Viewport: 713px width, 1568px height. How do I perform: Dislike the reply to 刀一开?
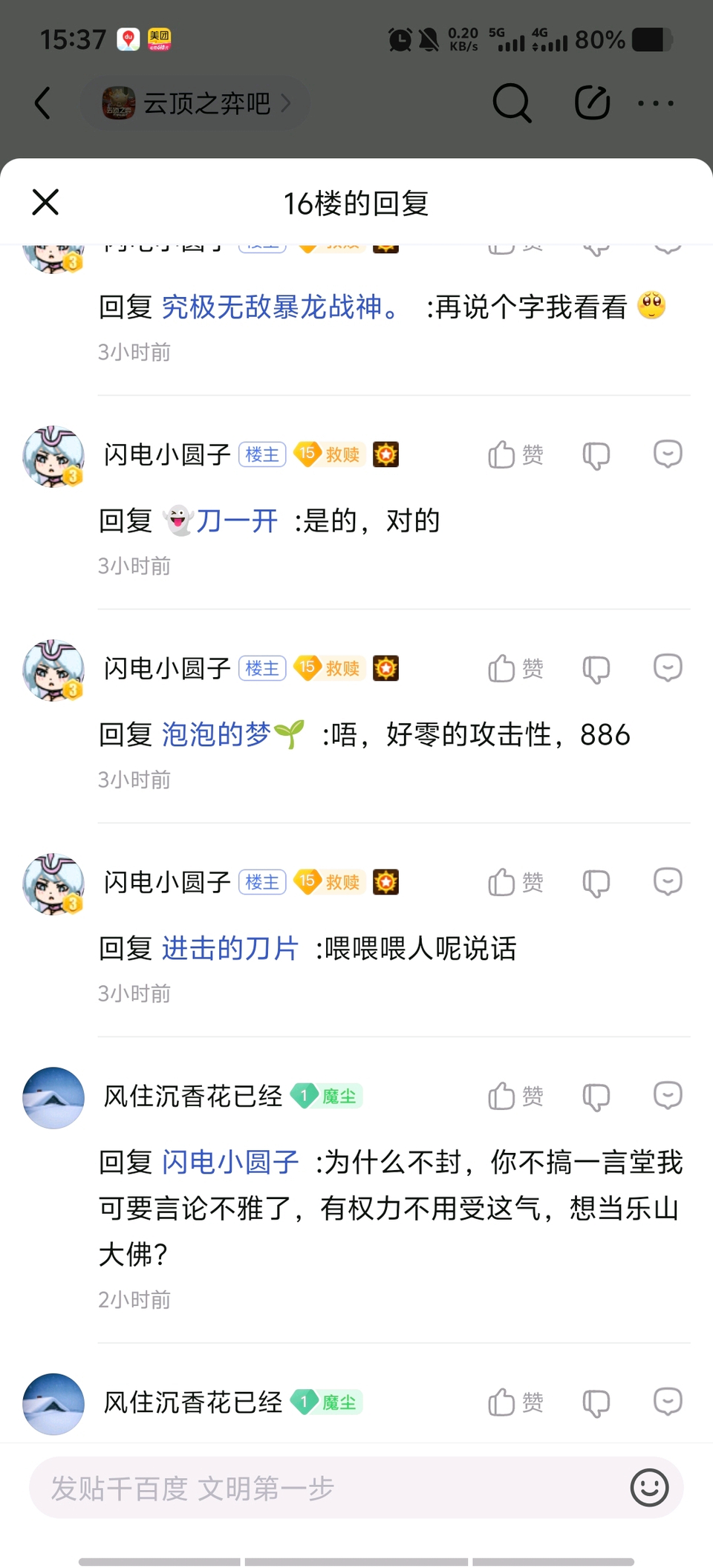(x=596, y=455)
